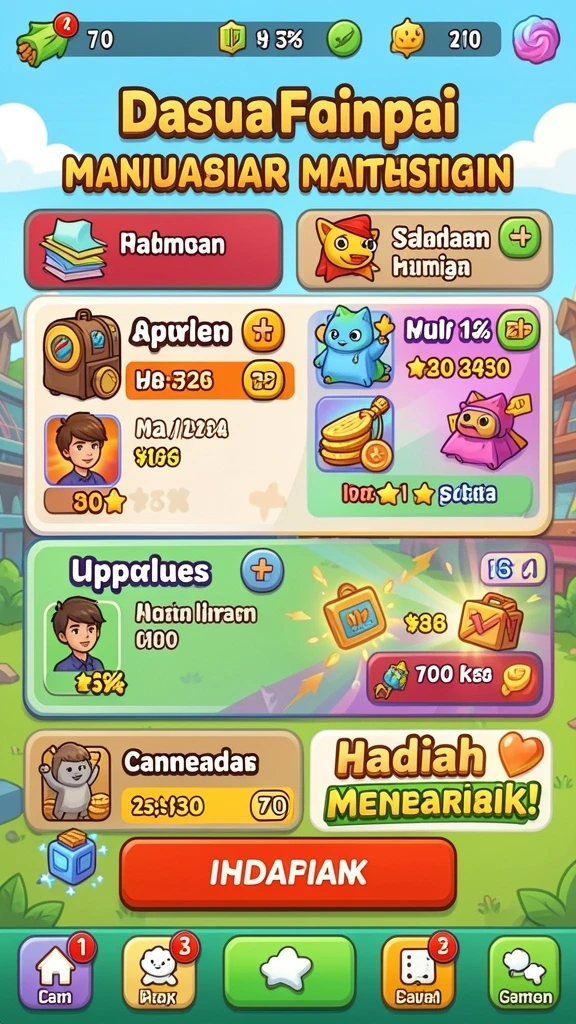Viewport: 576px width, 1024px height.
Task: Switch to the Cavan dice tab
Action: (x=418, y=974)
